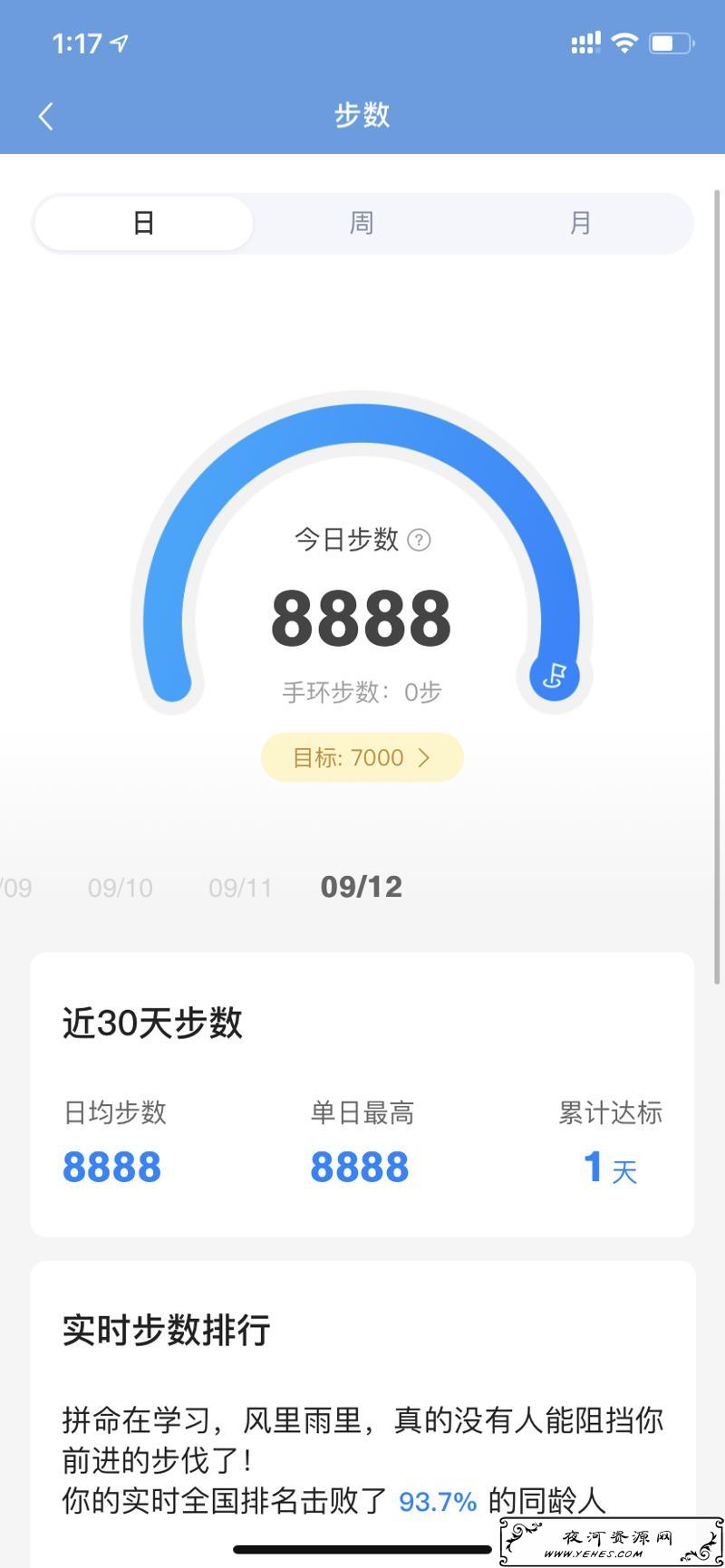
Task: Open the 目标: 7000 goal setting
Action: pos(362,757)
